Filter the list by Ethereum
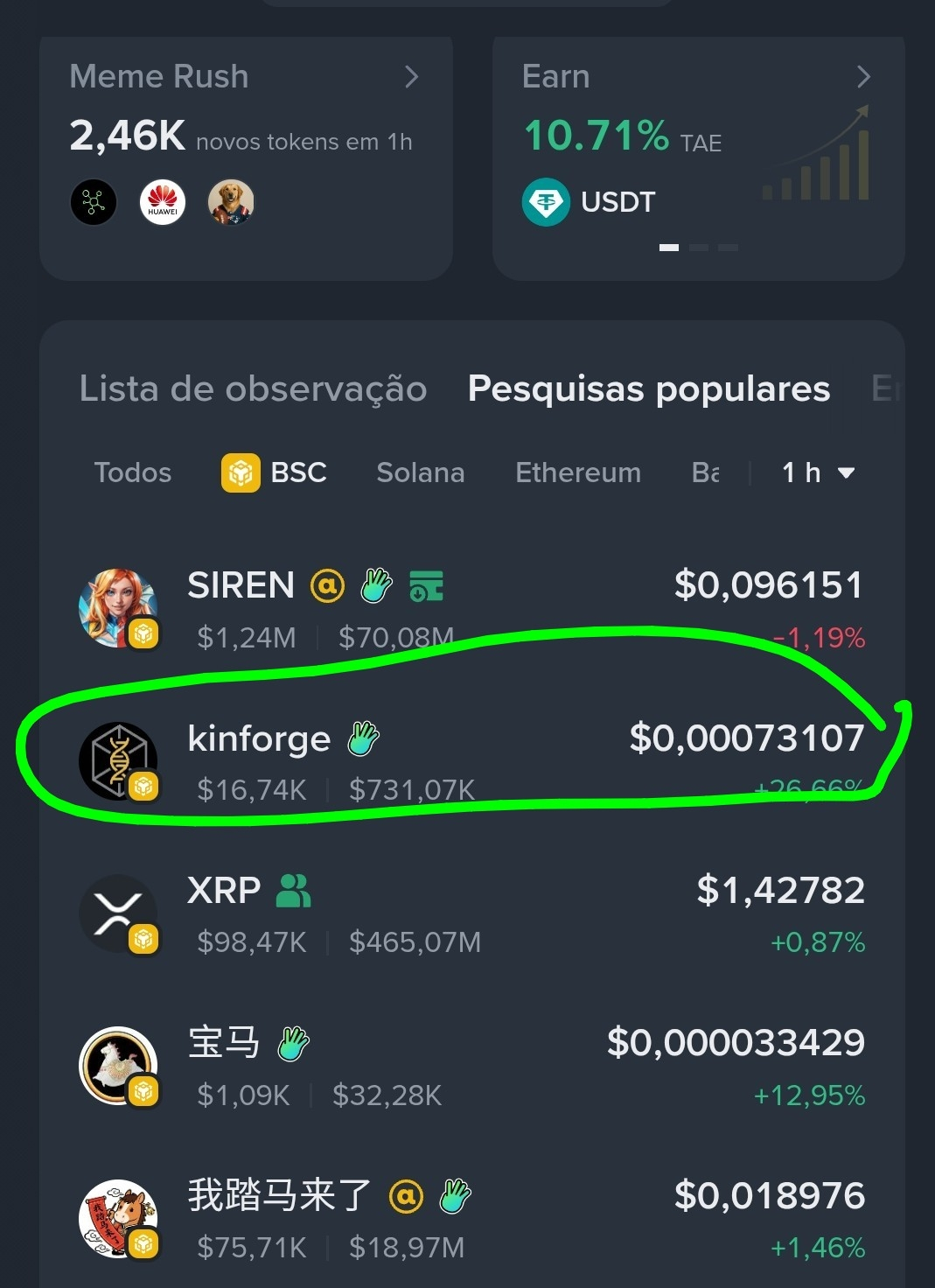The image size is (935, 1288). [578, 472]
